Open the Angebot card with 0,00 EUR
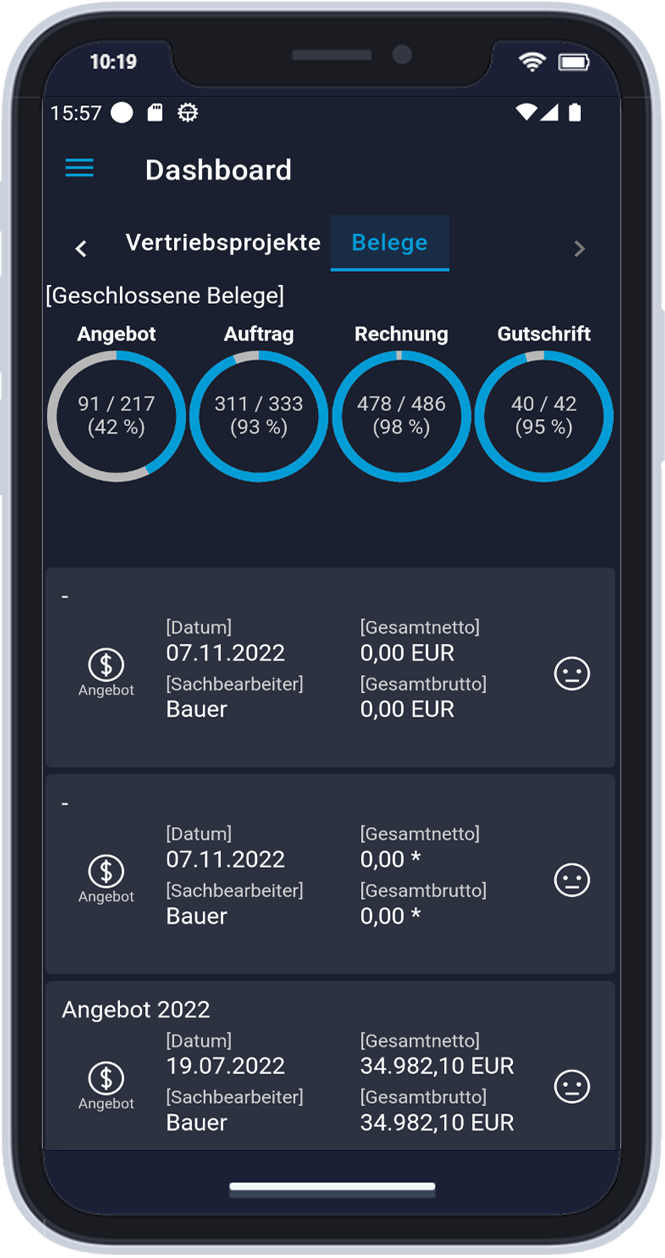 coord(330,667)
